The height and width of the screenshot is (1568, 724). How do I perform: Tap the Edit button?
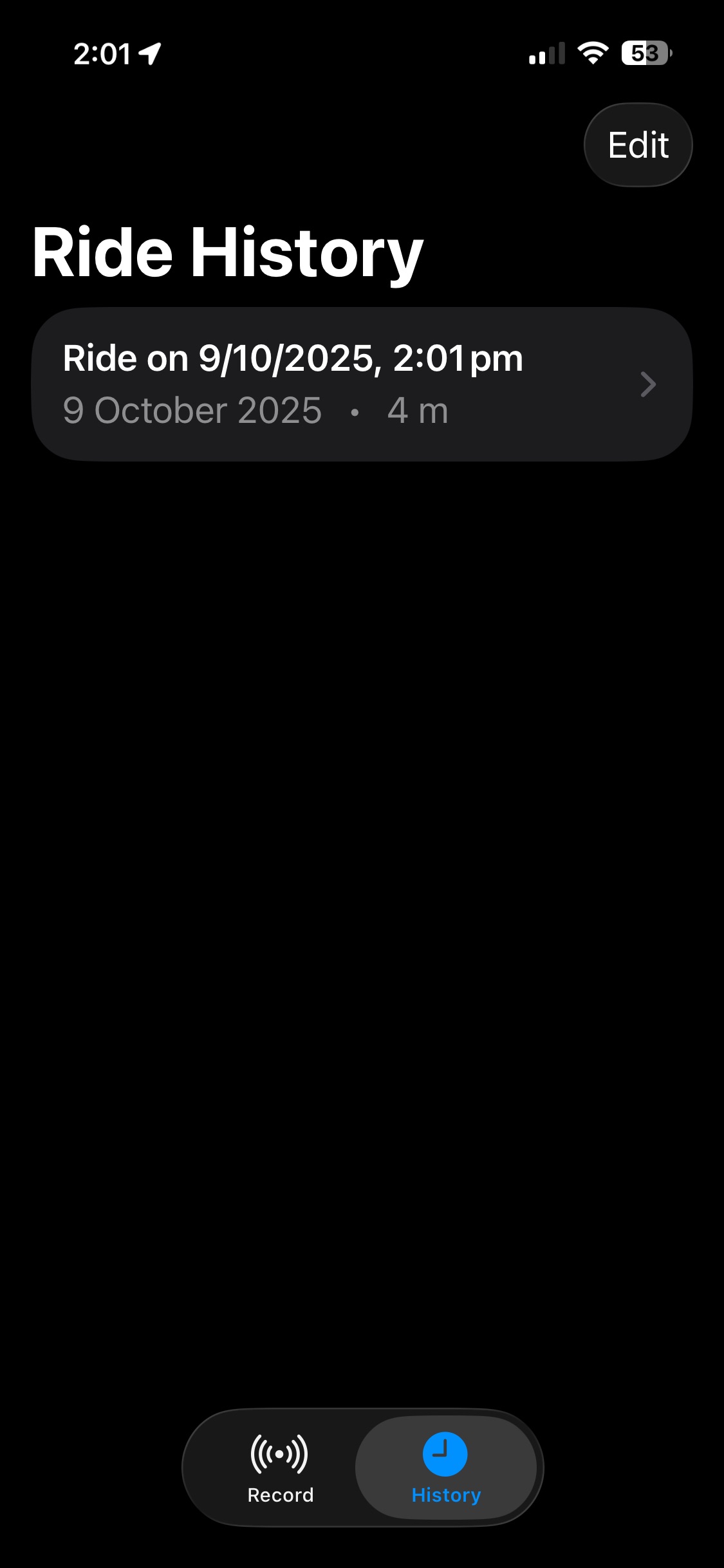coord(638,145)
